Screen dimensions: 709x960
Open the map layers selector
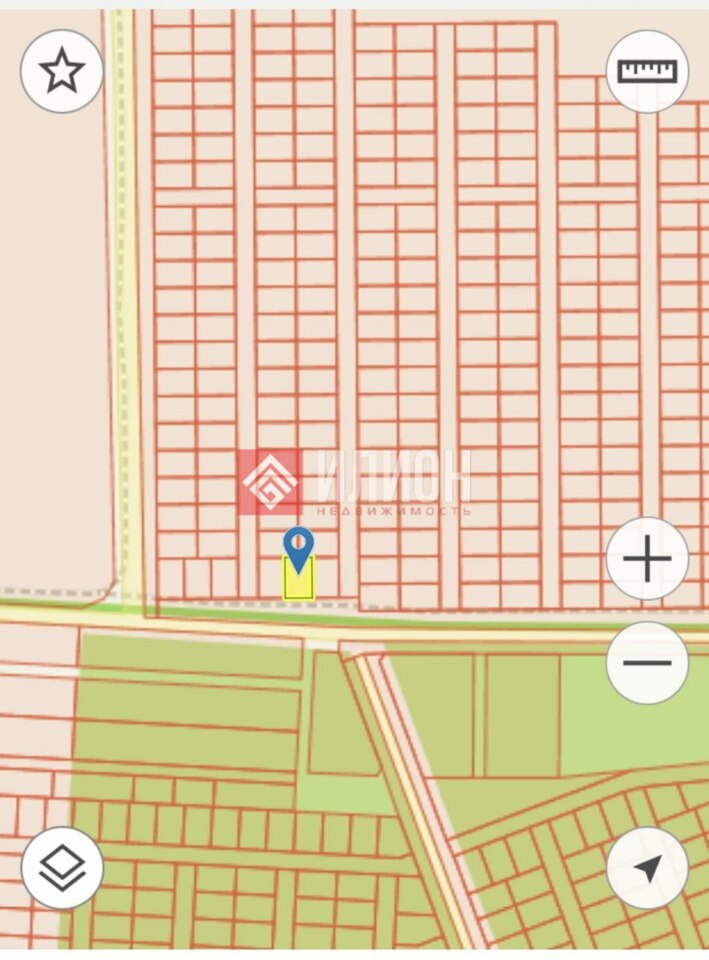coord(62,867)
